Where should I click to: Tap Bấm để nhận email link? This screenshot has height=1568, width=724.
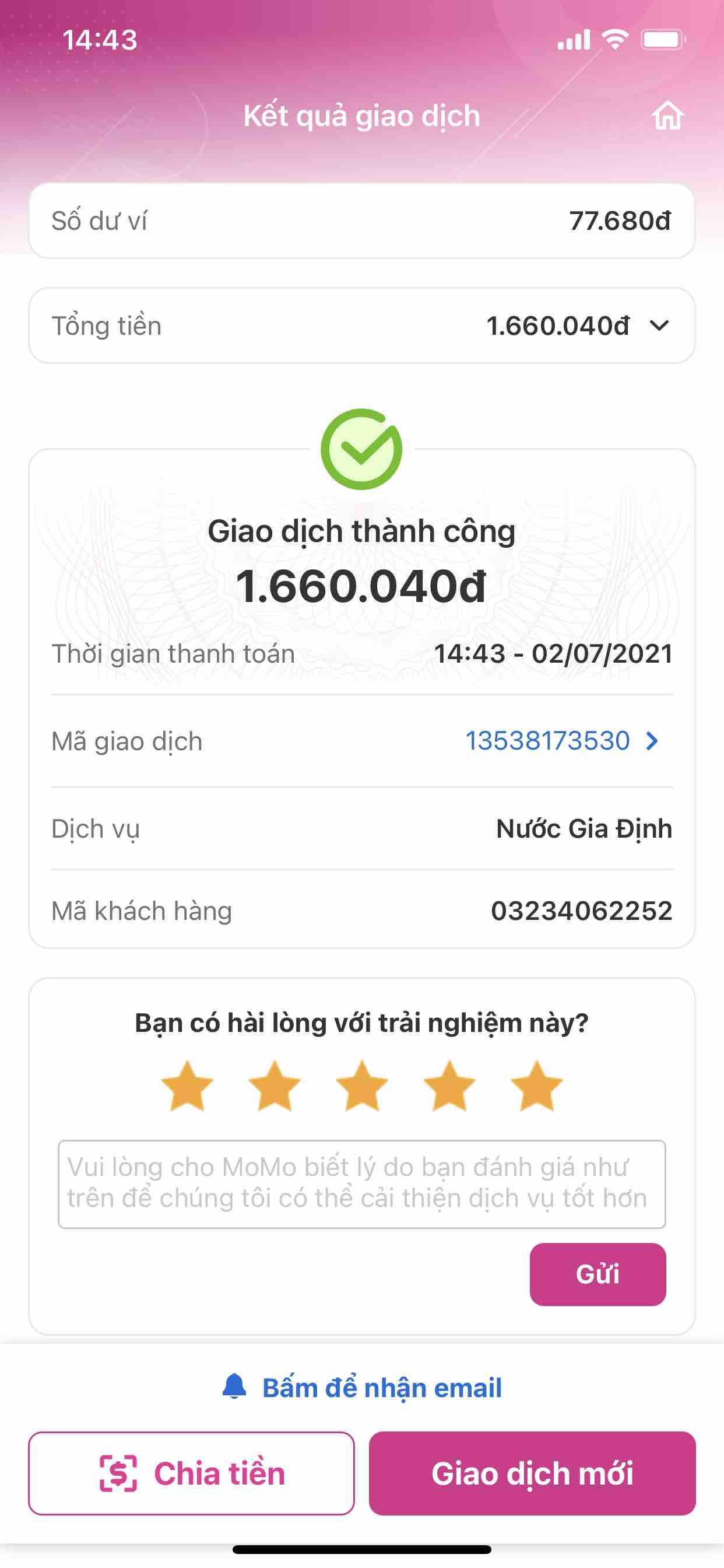(363, 1388)
